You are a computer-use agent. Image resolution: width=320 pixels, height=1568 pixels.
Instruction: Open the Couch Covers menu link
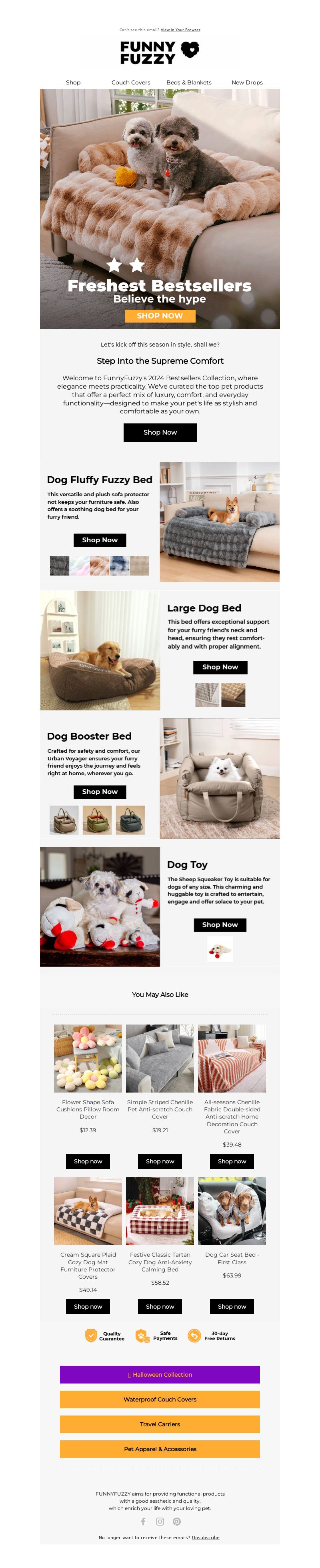pos(130,82)
